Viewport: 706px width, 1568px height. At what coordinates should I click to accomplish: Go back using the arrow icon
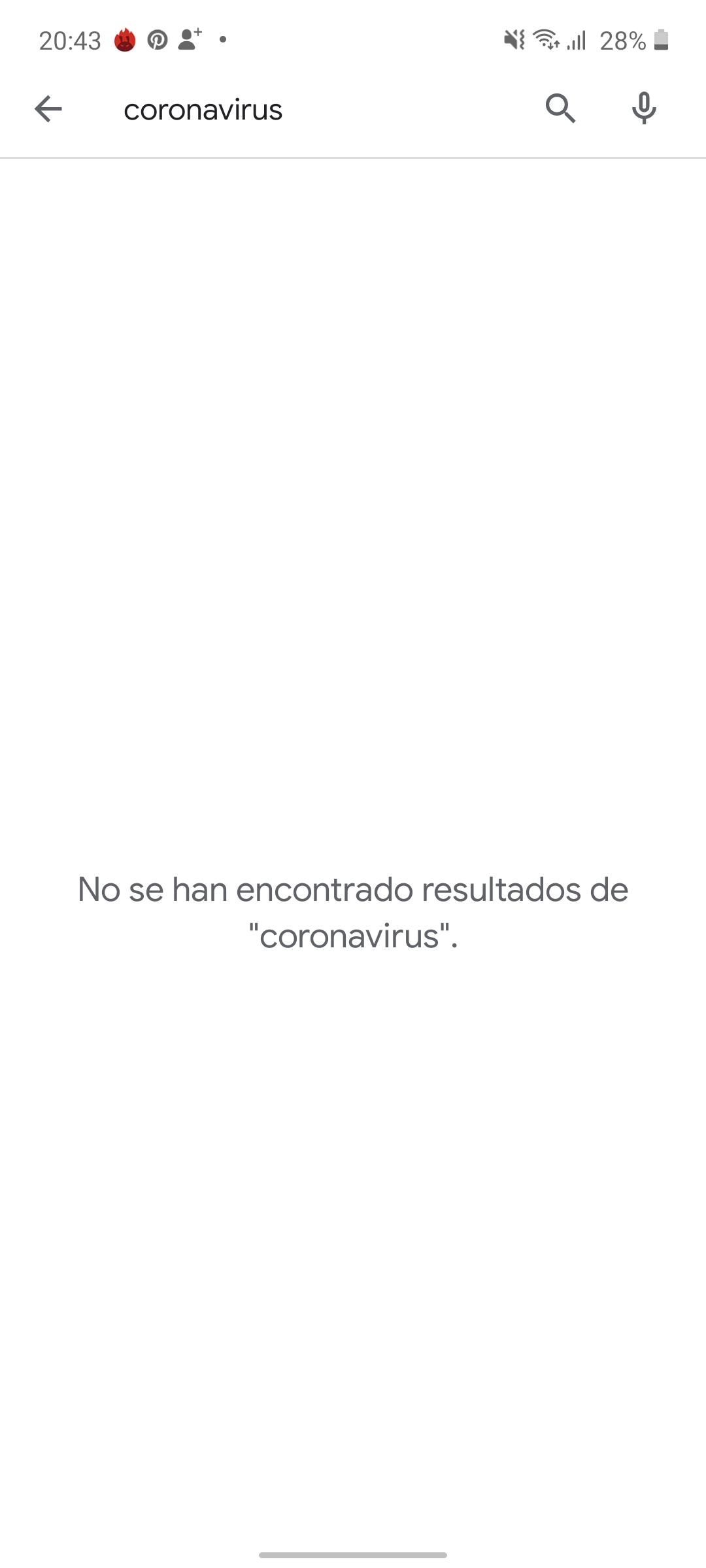coord(48,108)
